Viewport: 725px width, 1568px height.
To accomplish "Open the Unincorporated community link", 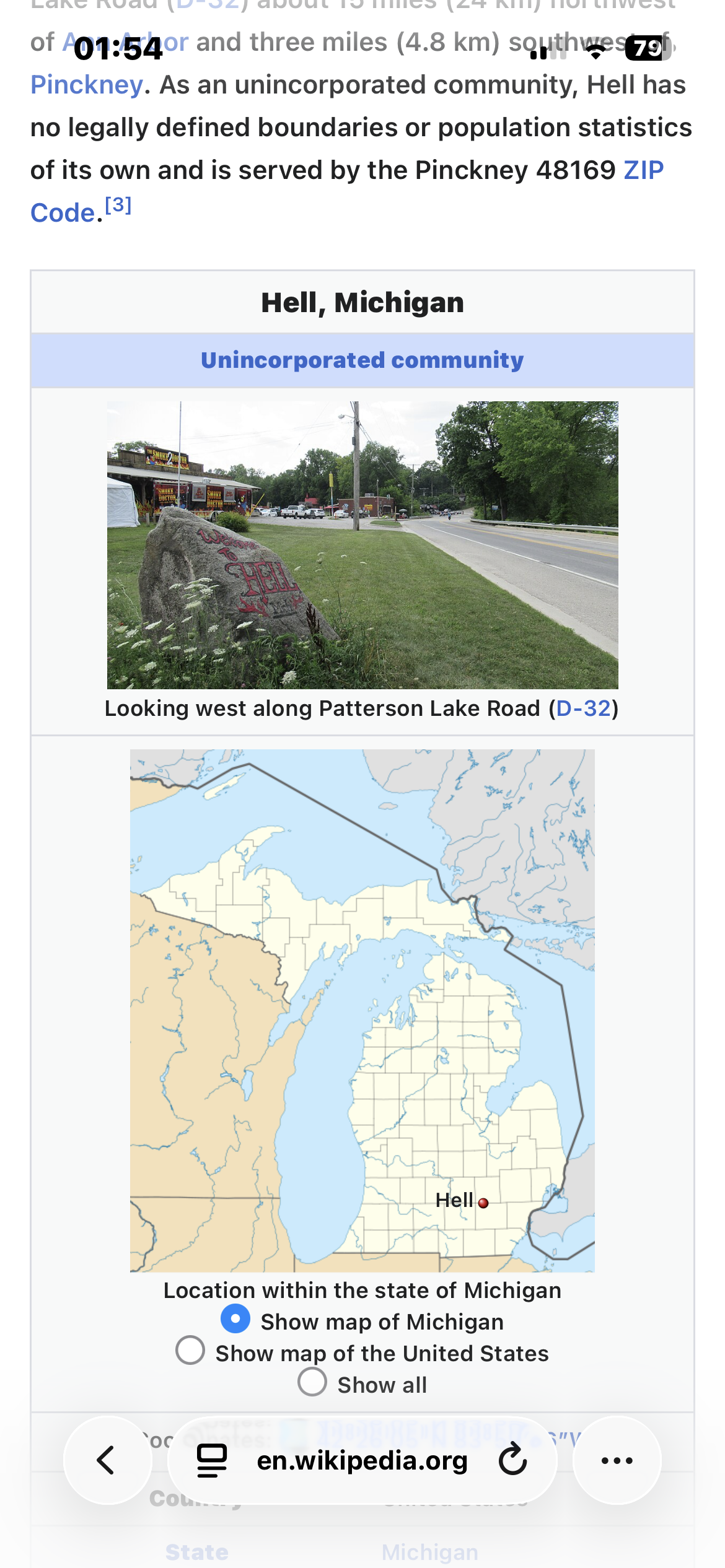I will [x=362, y=360].
